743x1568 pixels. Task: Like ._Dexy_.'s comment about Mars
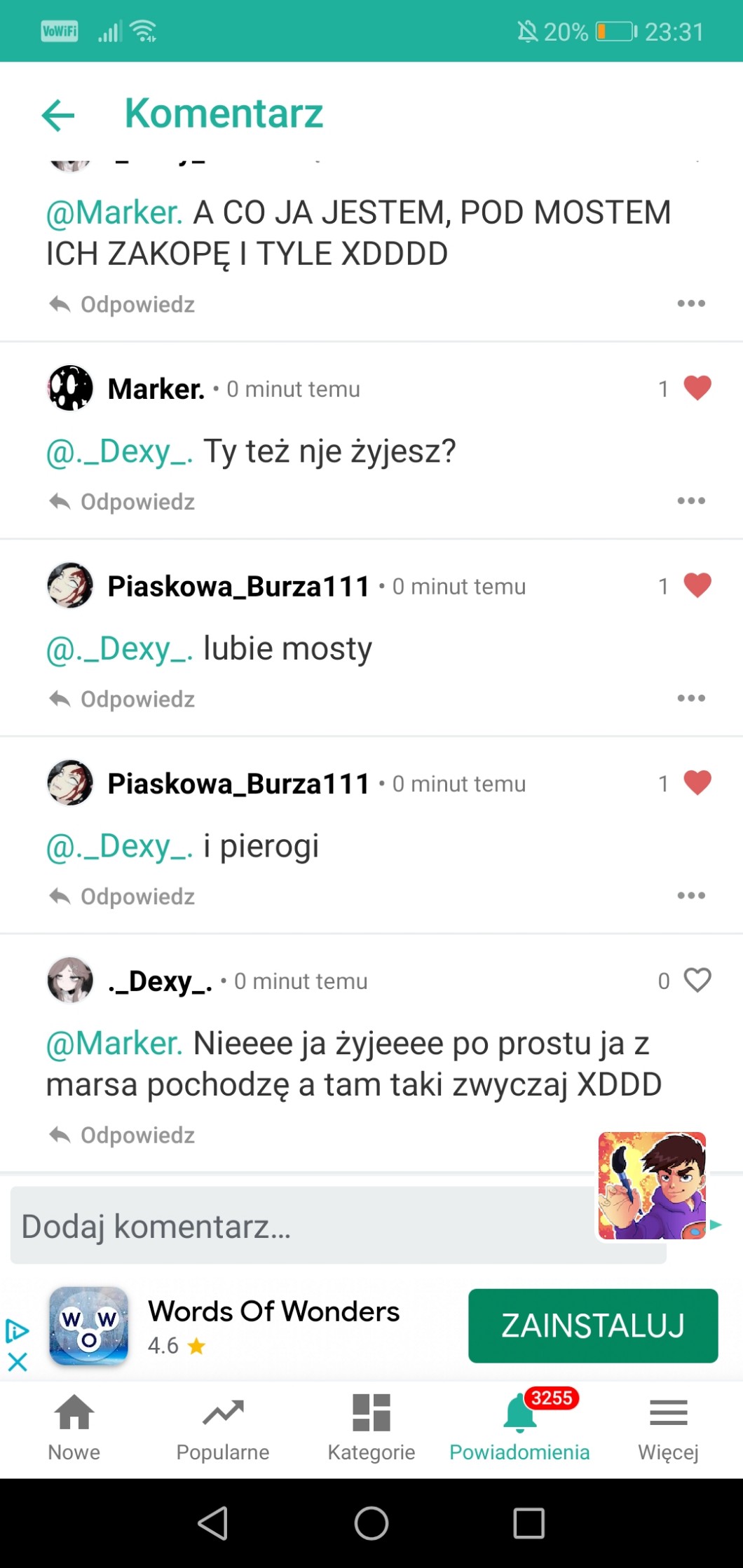[x=697, y=980]
